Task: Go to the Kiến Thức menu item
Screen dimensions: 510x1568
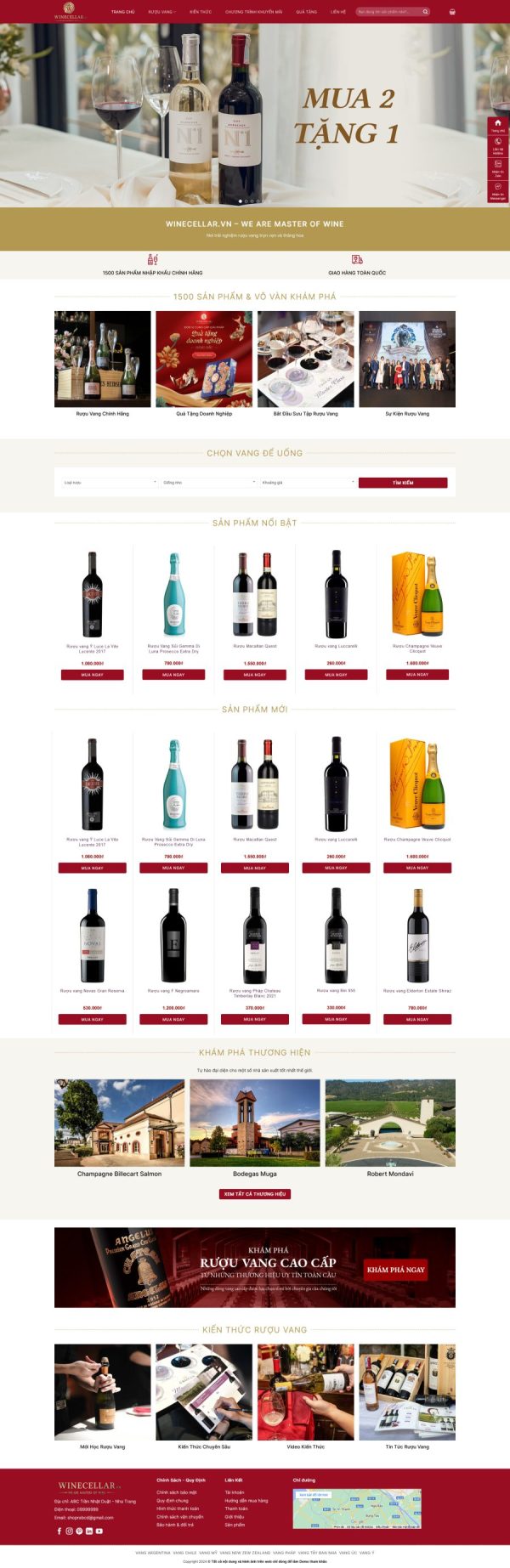Action: click(x=201, y=12)
